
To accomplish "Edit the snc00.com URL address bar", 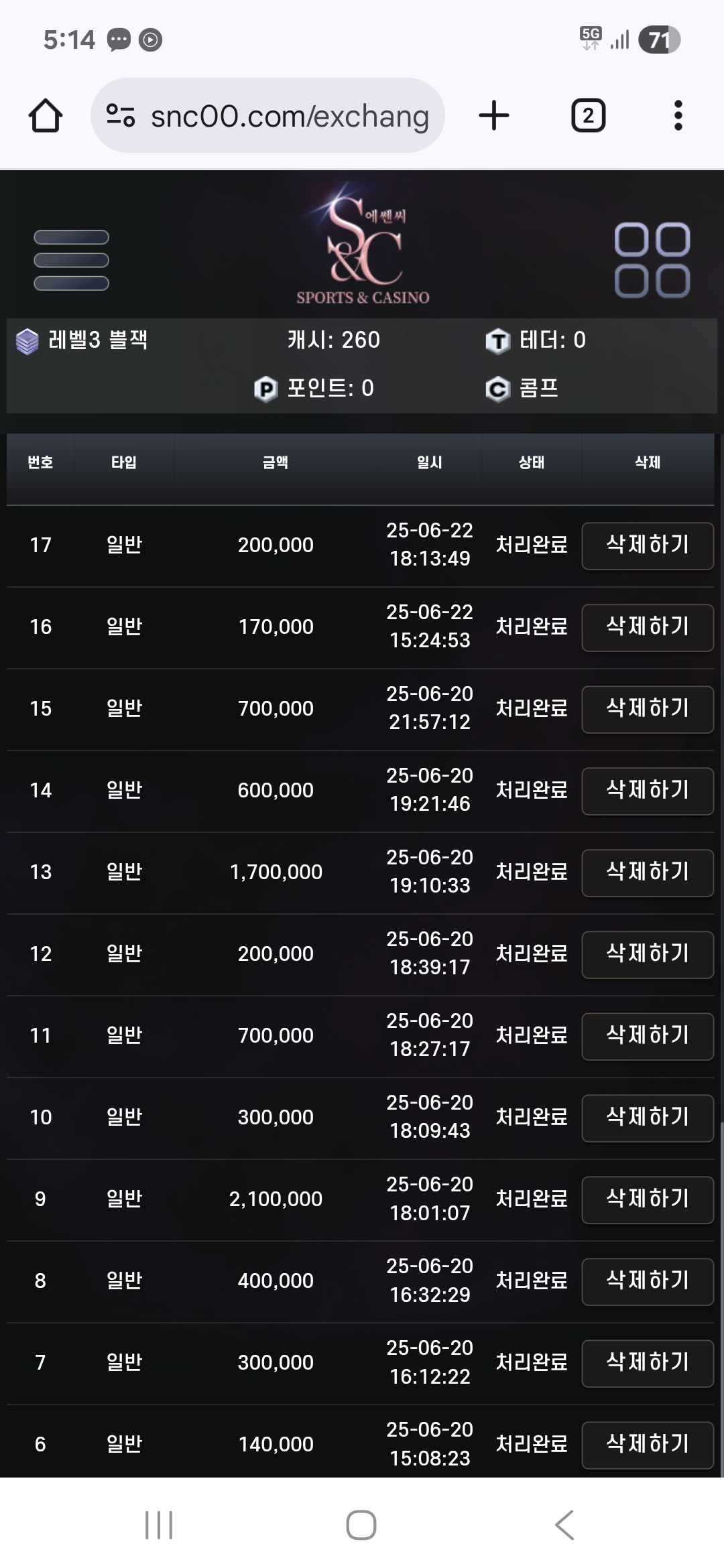I will pyautogui.click(x=267, y=116).
